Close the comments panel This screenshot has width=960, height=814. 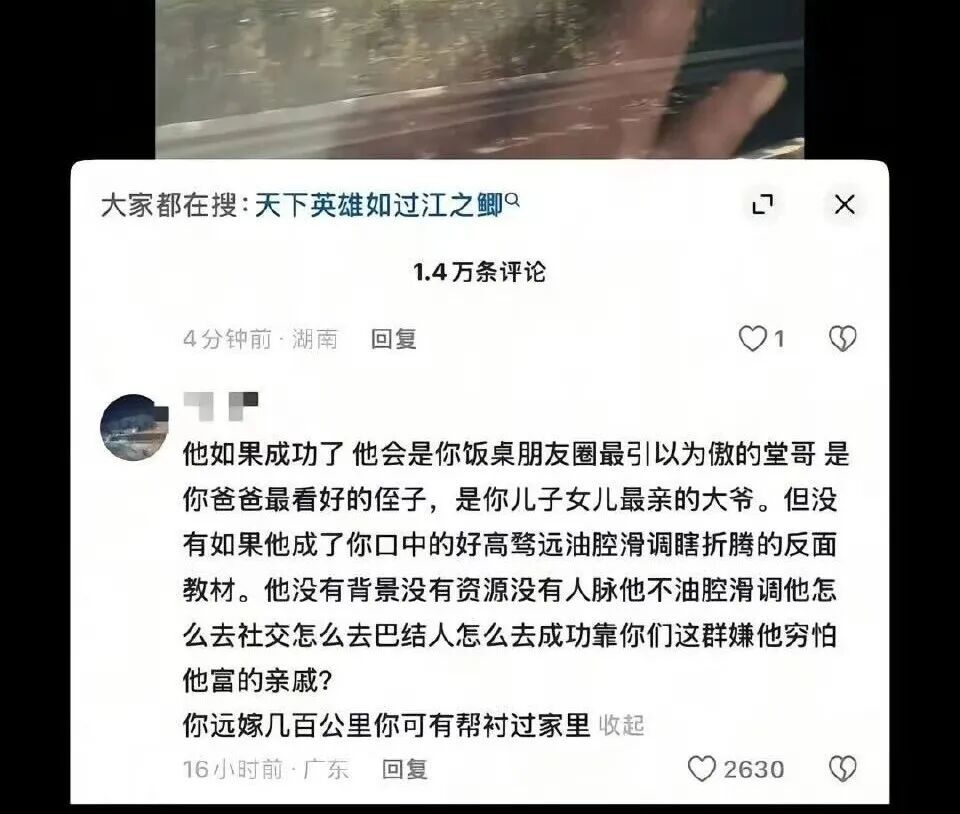(x=844, y=205)
